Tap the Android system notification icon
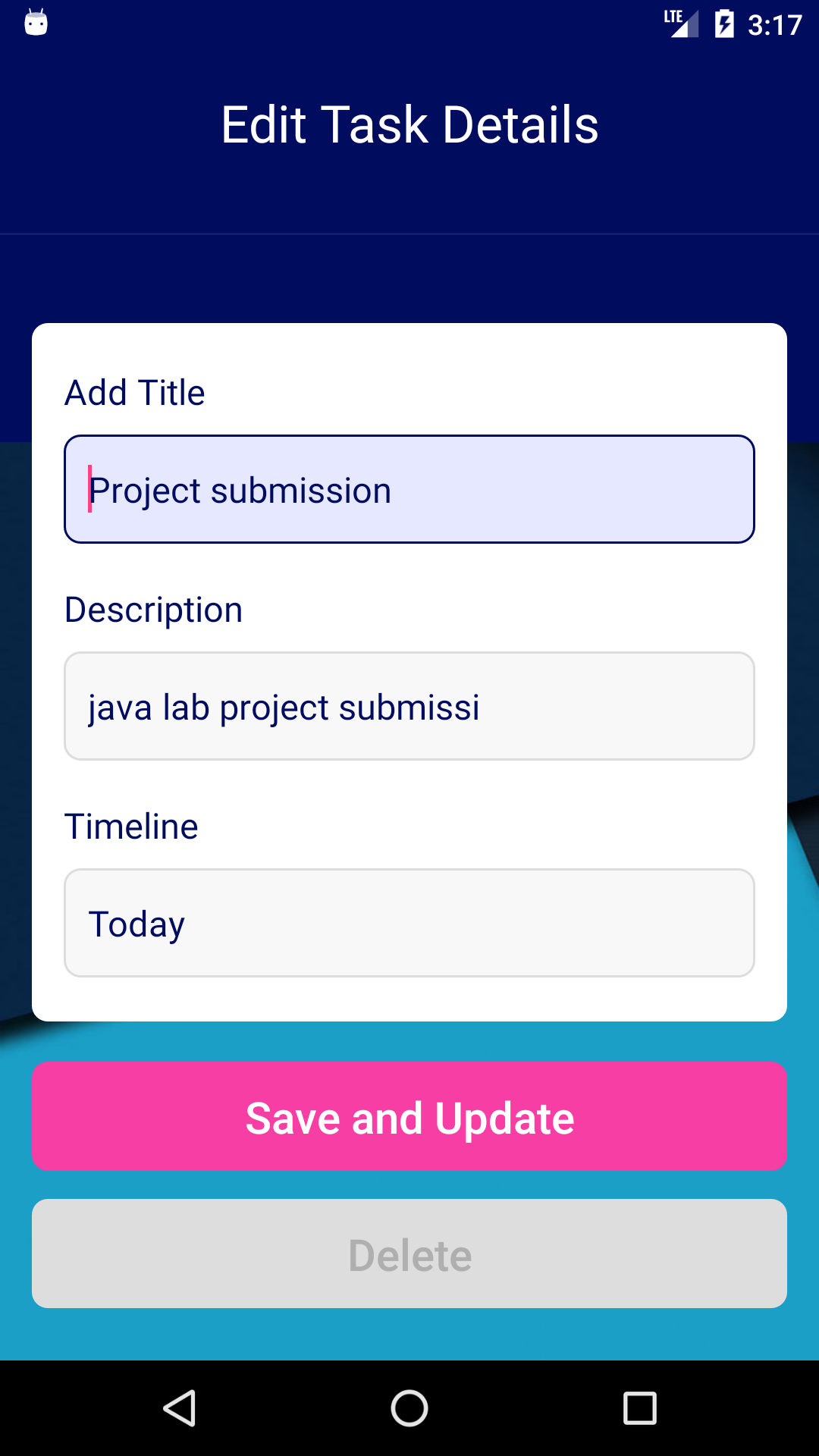The image size is (819, 1456). pyautogui.click(x=36, y=22)
